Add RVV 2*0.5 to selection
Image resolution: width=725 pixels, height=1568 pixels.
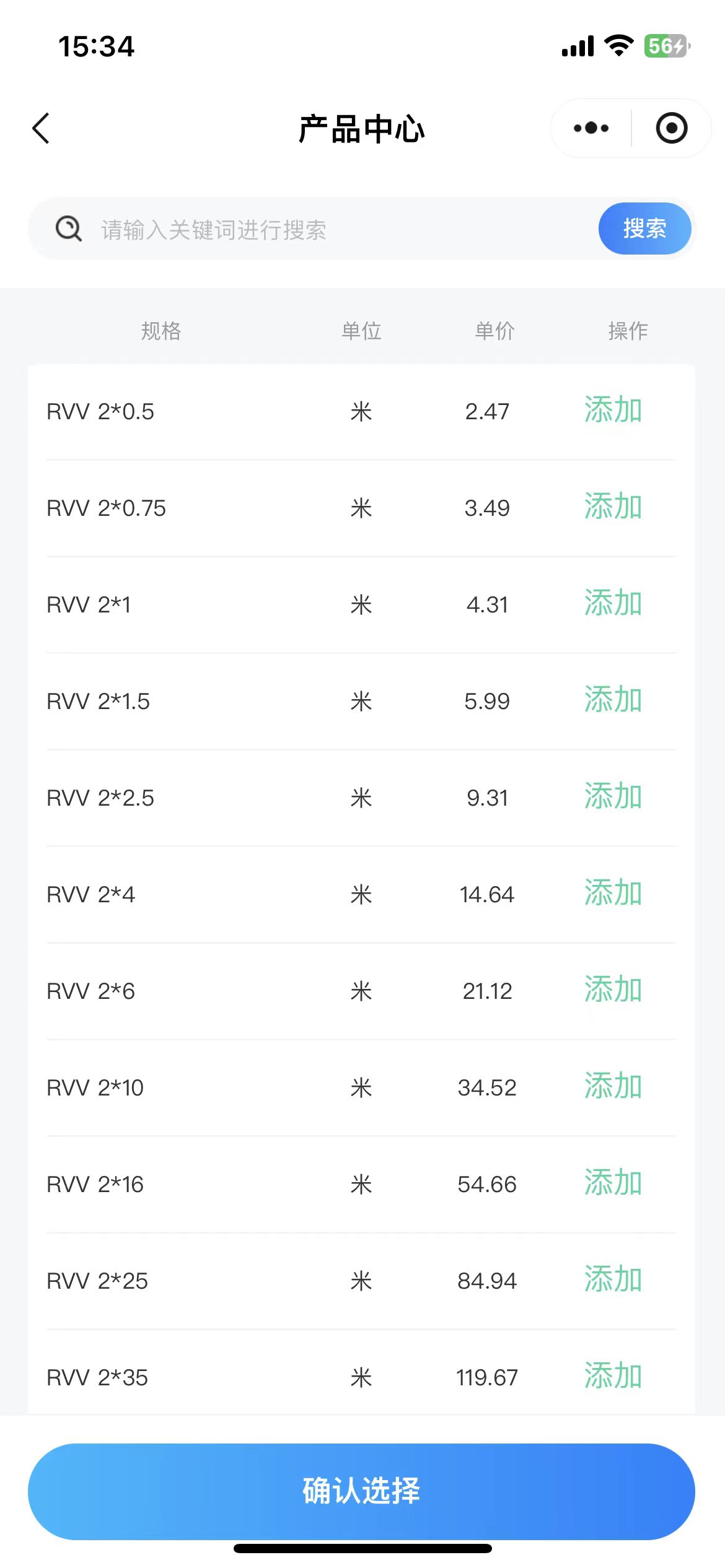(613, 411)
